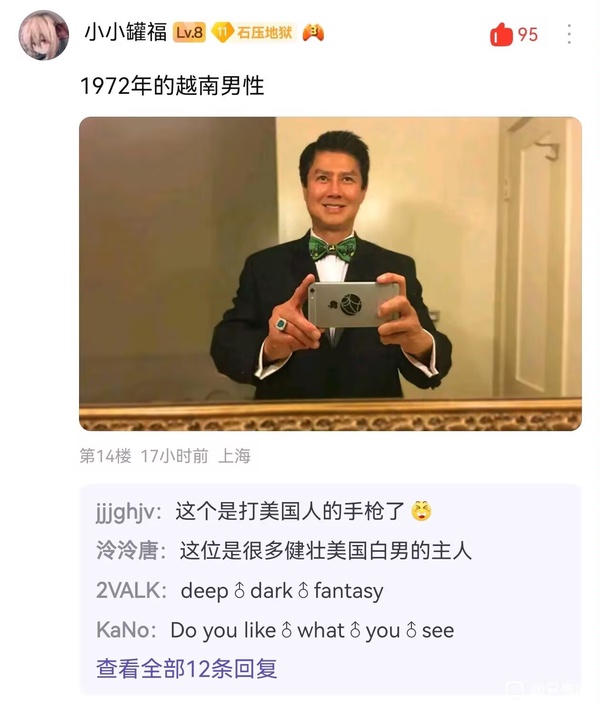This screenshot has height=706, width=600.
Task: Tap the username 小小罐福
Action: point(124,34)
